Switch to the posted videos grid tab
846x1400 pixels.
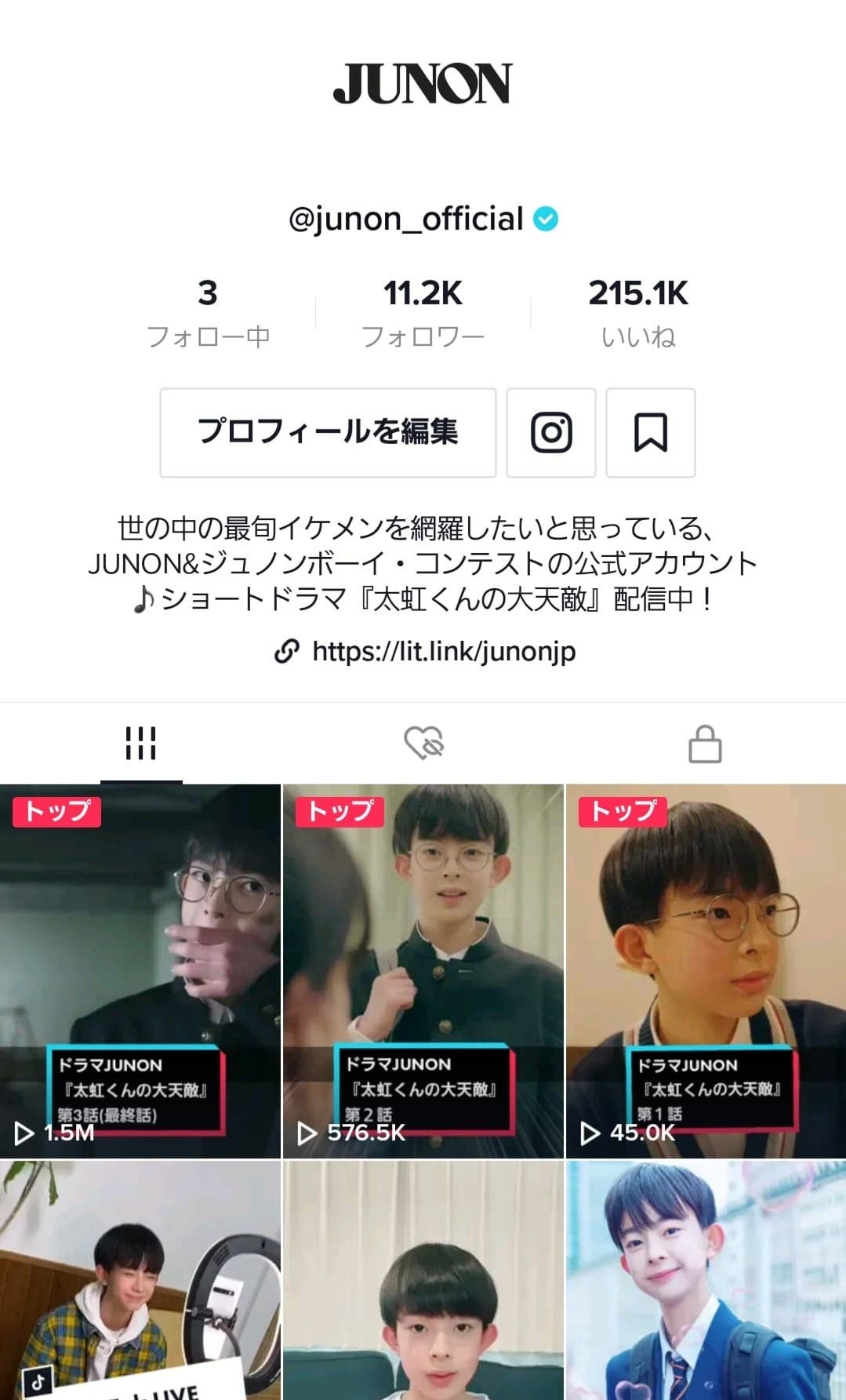point(141,743)
